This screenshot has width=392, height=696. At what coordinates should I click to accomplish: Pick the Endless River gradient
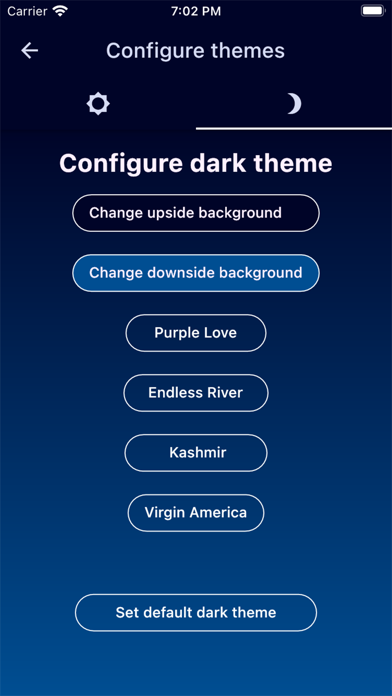tap(196, 393)
